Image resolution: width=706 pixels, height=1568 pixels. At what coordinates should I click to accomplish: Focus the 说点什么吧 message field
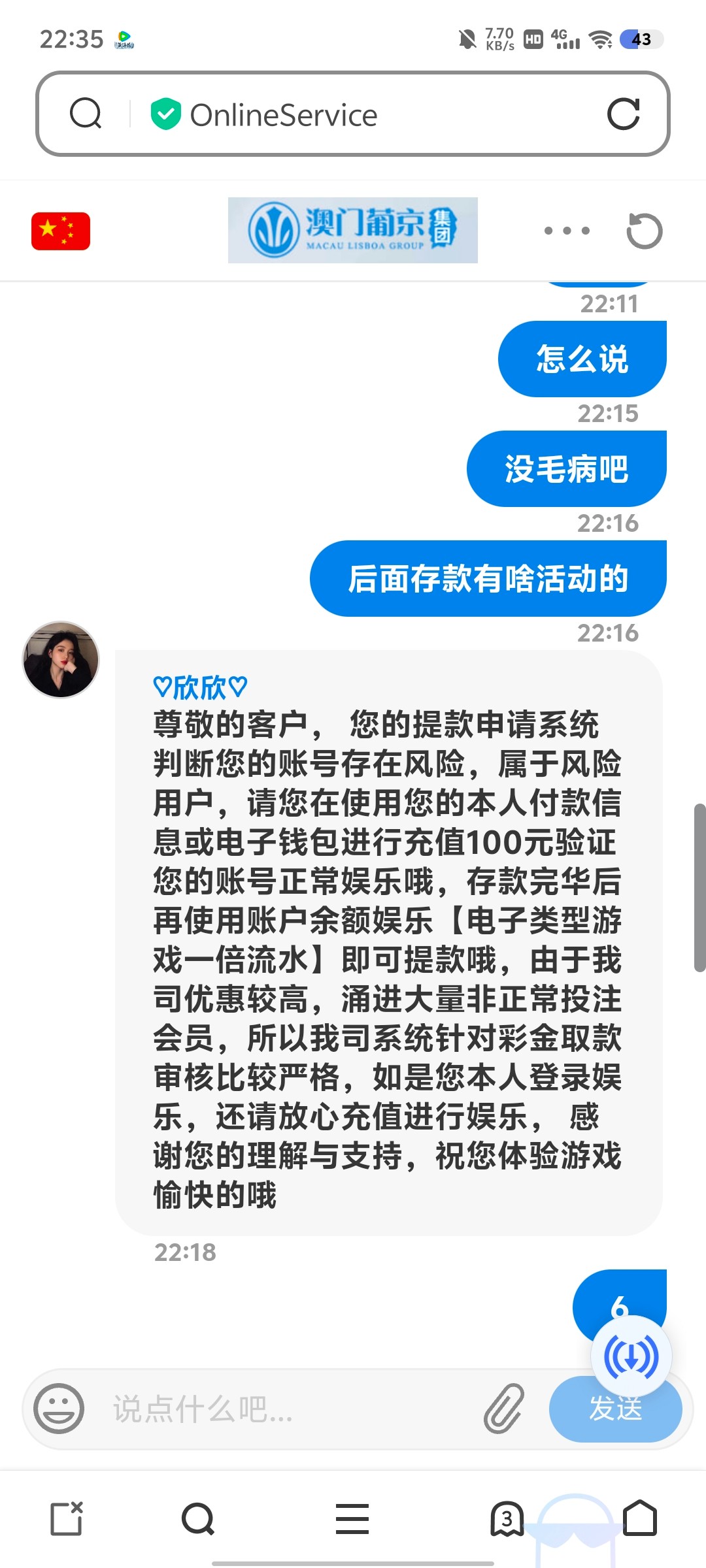pyautogui.click(x=288, y=1409)
